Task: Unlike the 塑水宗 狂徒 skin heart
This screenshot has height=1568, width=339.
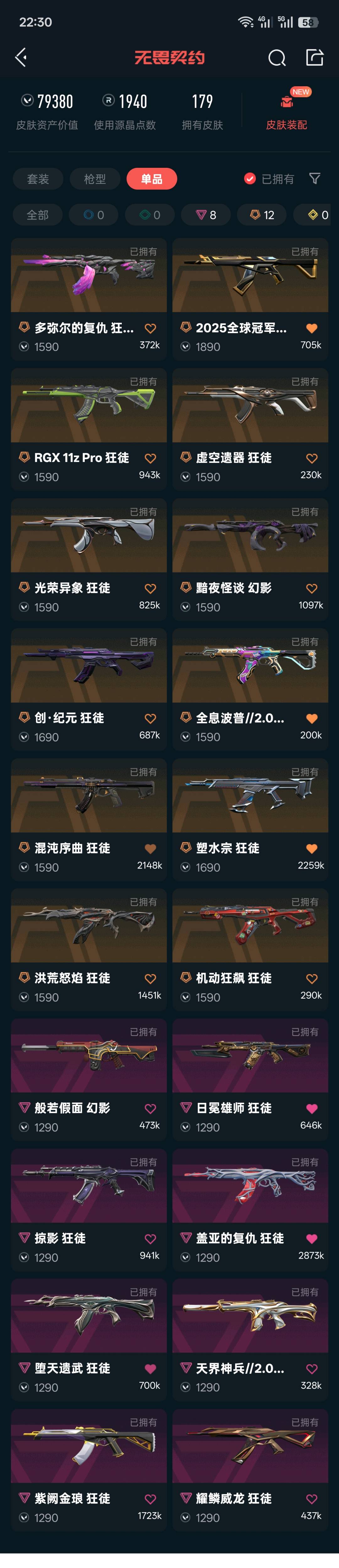Action: pos(312,848)
